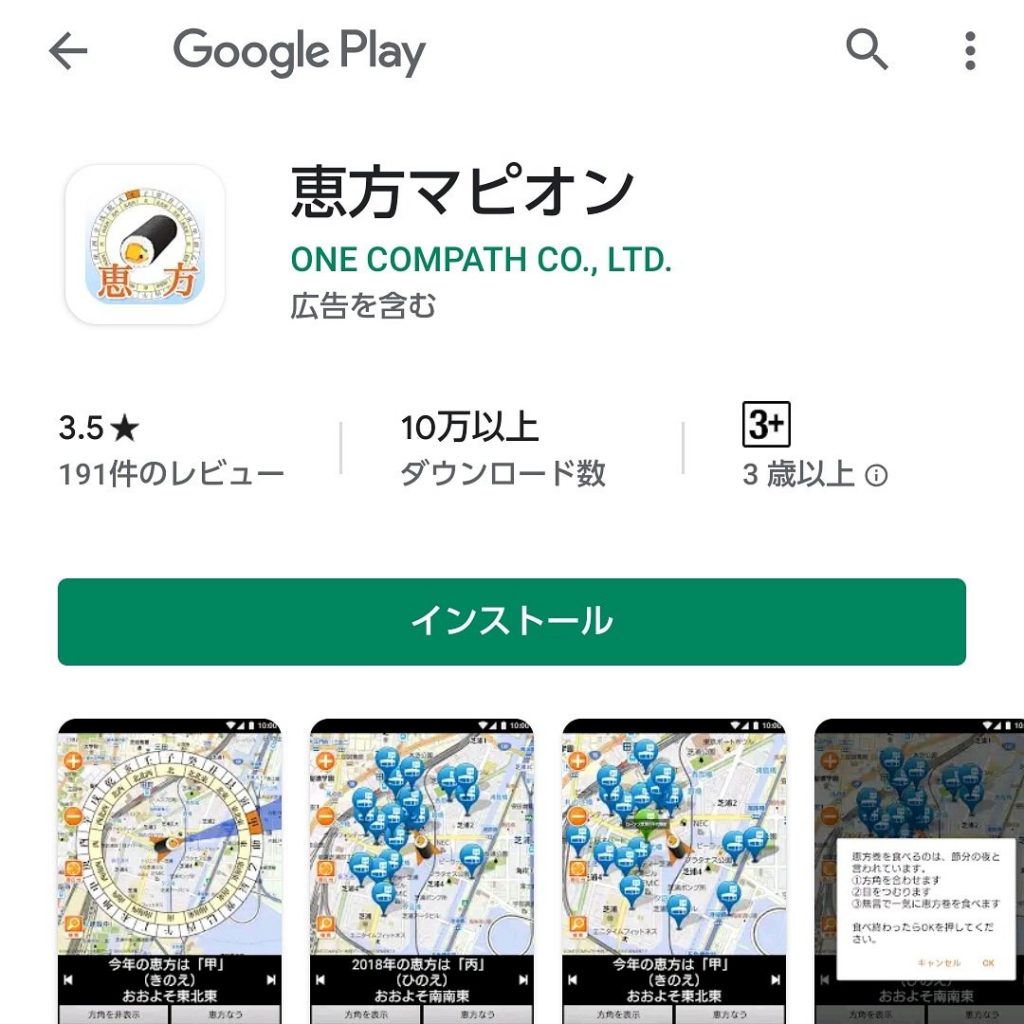Open Google Play search
Image resolution: width=1024 pixels, height=1024 pixels.
(x=866, y=49)
